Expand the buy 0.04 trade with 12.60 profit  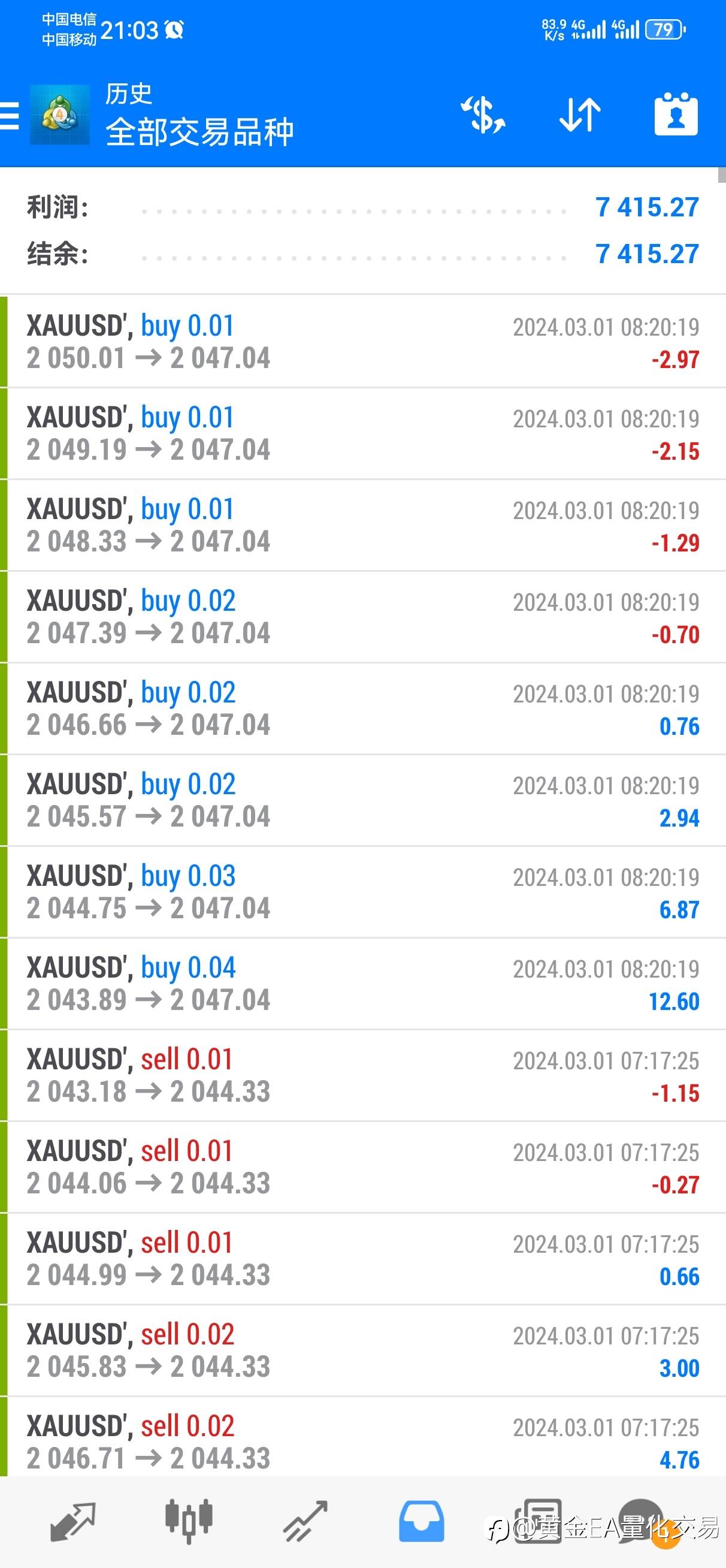(x=362, y=984)
